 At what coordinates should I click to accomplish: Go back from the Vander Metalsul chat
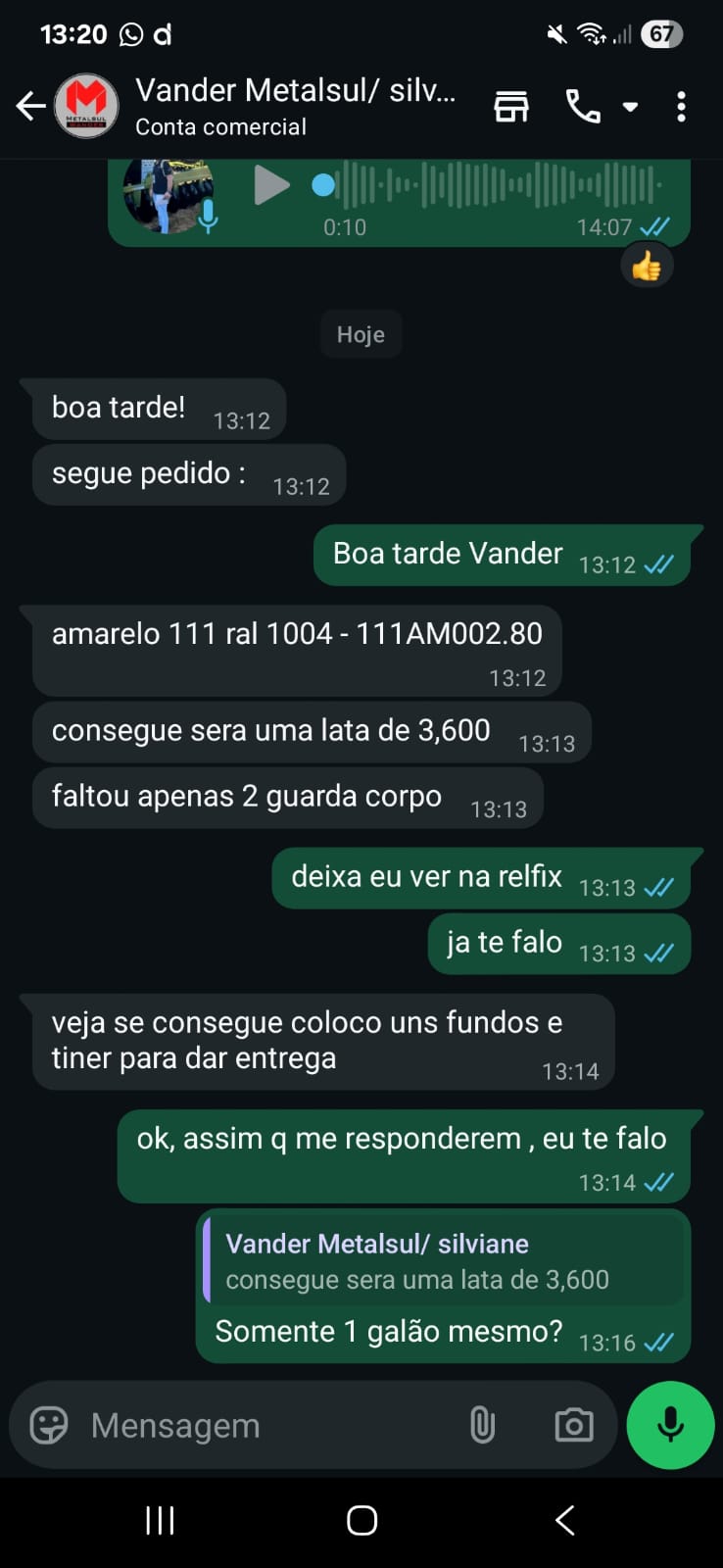[31, 106]
